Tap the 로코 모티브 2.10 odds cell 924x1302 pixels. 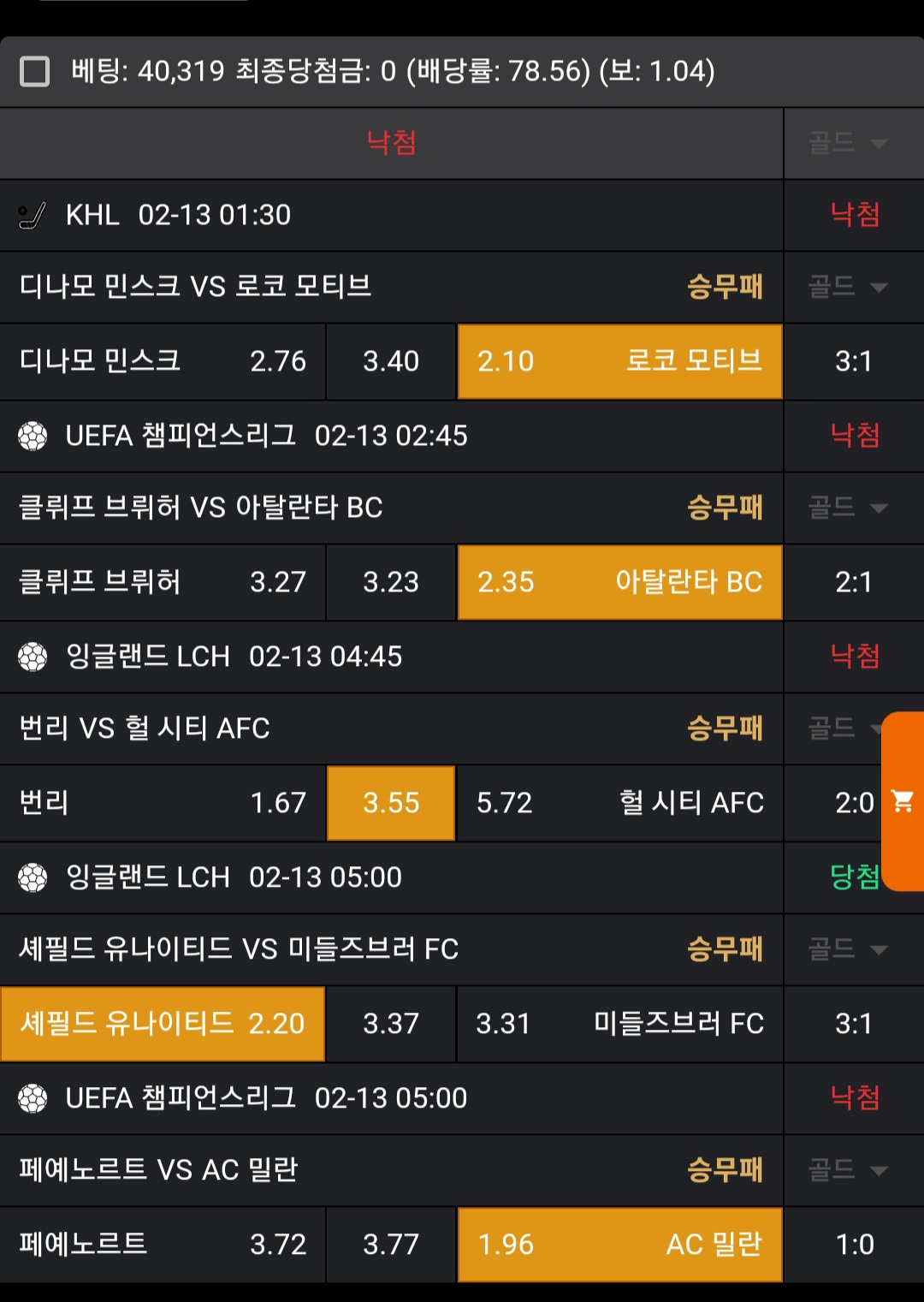click(619, 361)
